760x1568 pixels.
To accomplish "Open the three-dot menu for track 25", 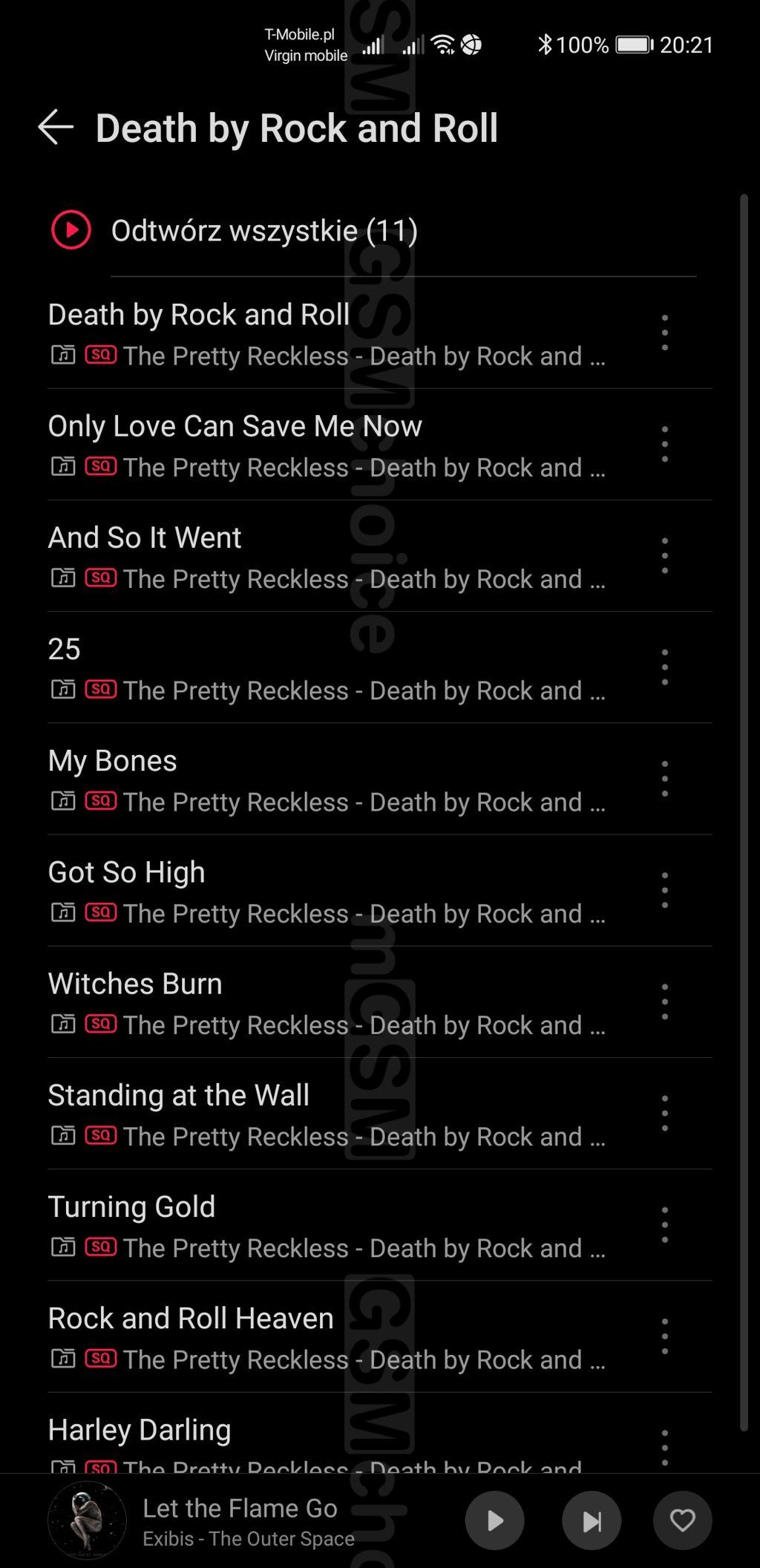I will click(664, 667).
